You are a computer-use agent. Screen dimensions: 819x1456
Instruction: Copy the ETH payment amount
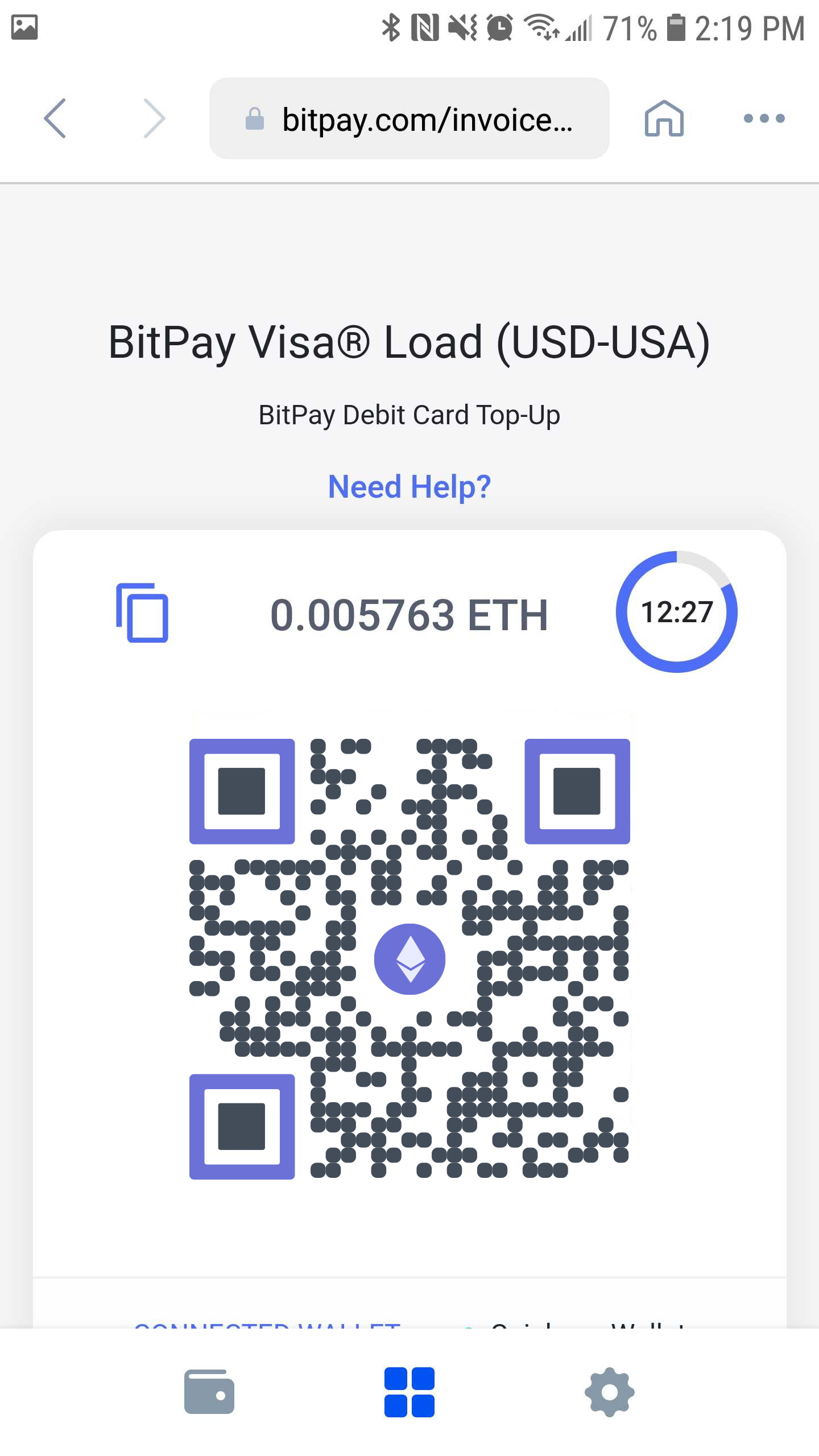[x=142, y=613]
